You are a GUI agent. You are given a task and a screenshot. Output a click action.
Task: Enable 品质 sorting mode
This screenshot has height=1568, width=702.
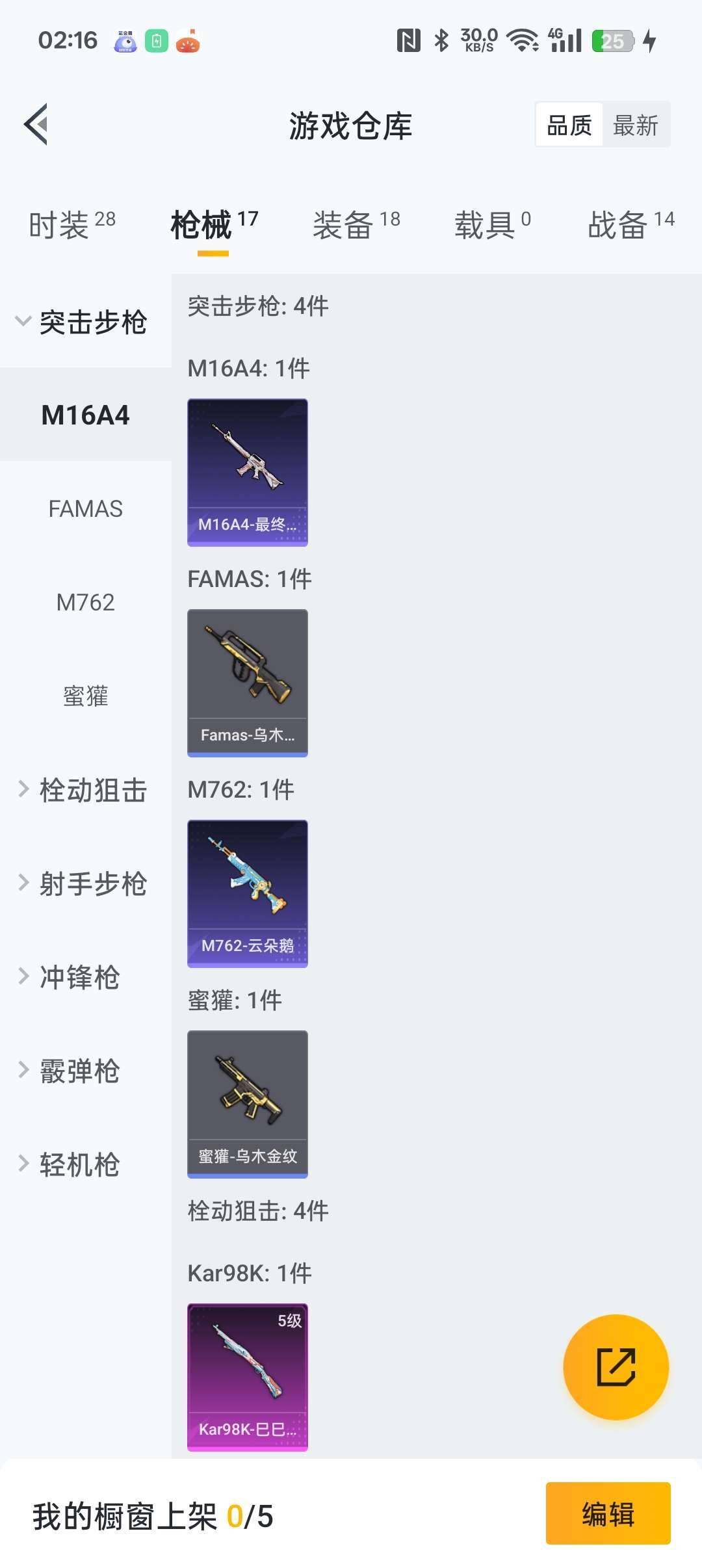point(568,124)
